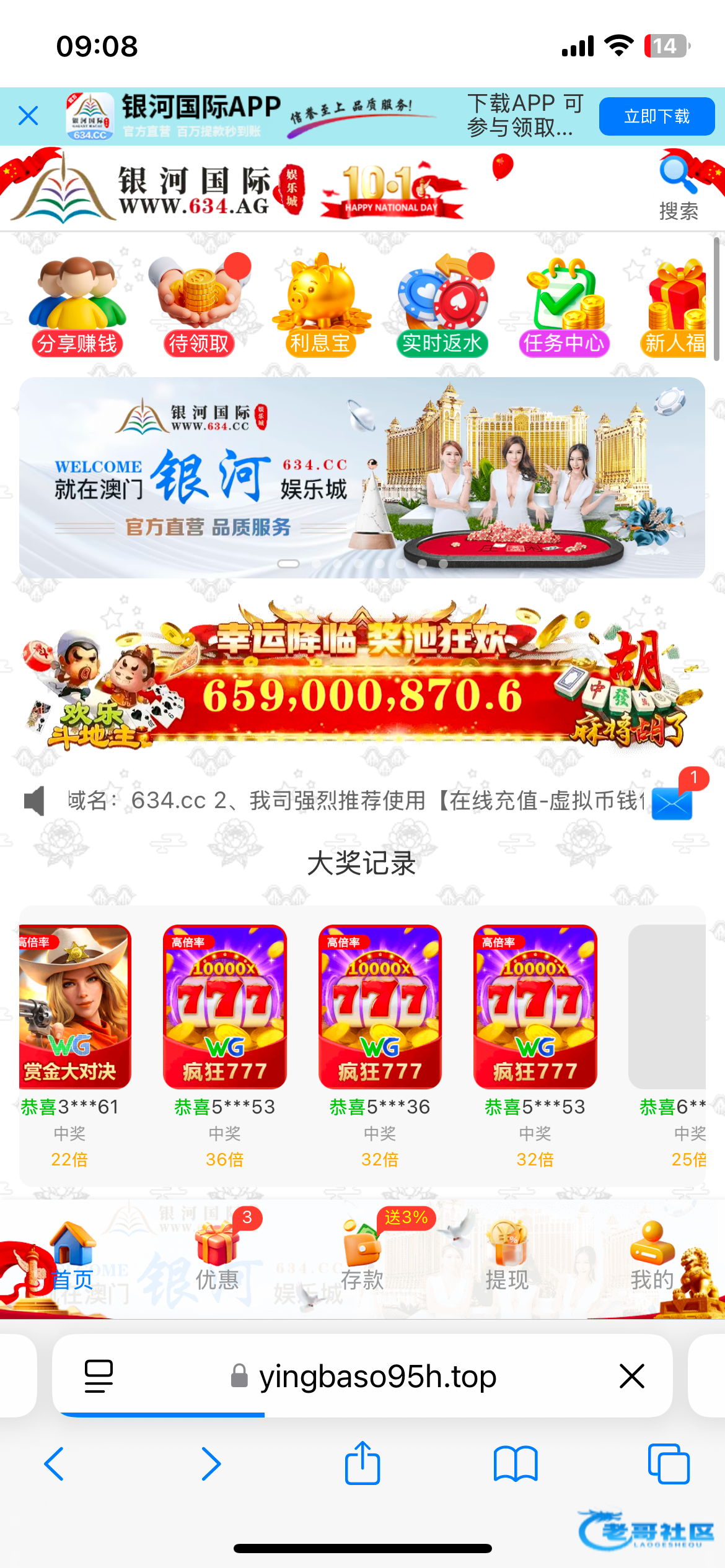Tap the 立即下载 download button
The width and height of the screenshot is (725, 1568).
click(x=656, y=116)
